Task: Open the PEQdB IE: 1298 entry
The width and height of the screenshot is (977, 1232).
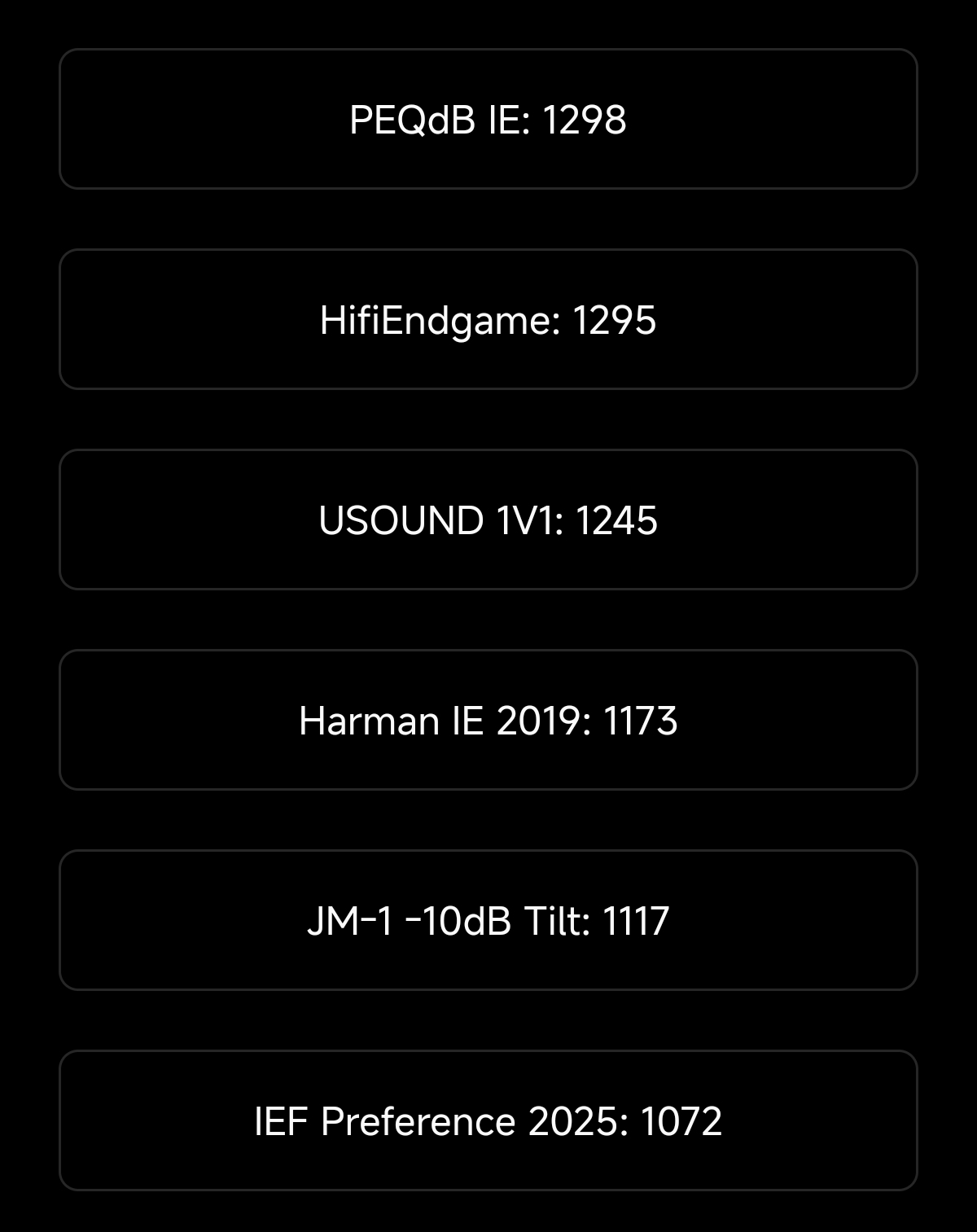Action: [x=488, y=120]
